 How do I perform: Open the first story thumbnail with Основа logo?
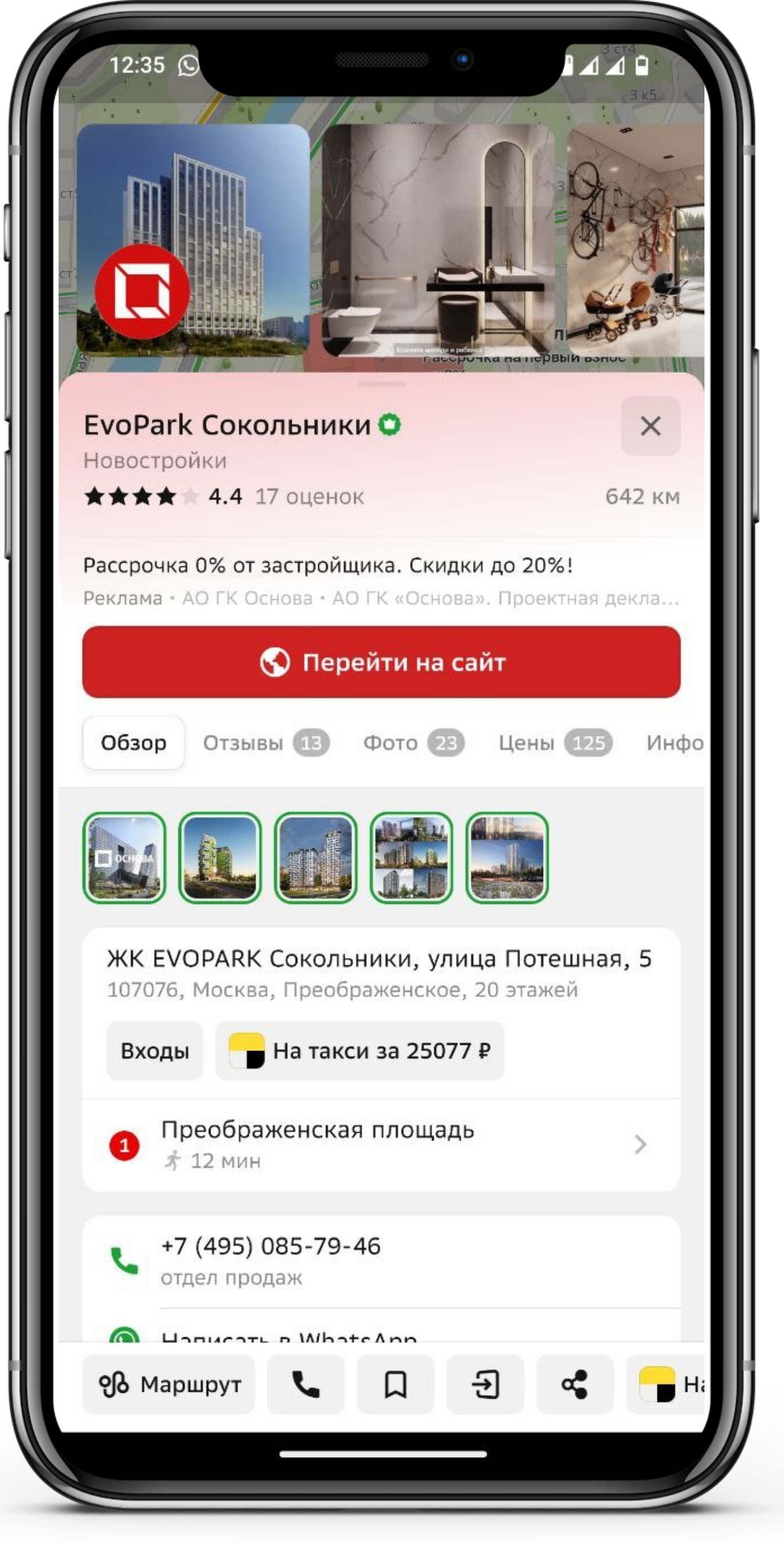pyautogui.click(x=124, y=857)
